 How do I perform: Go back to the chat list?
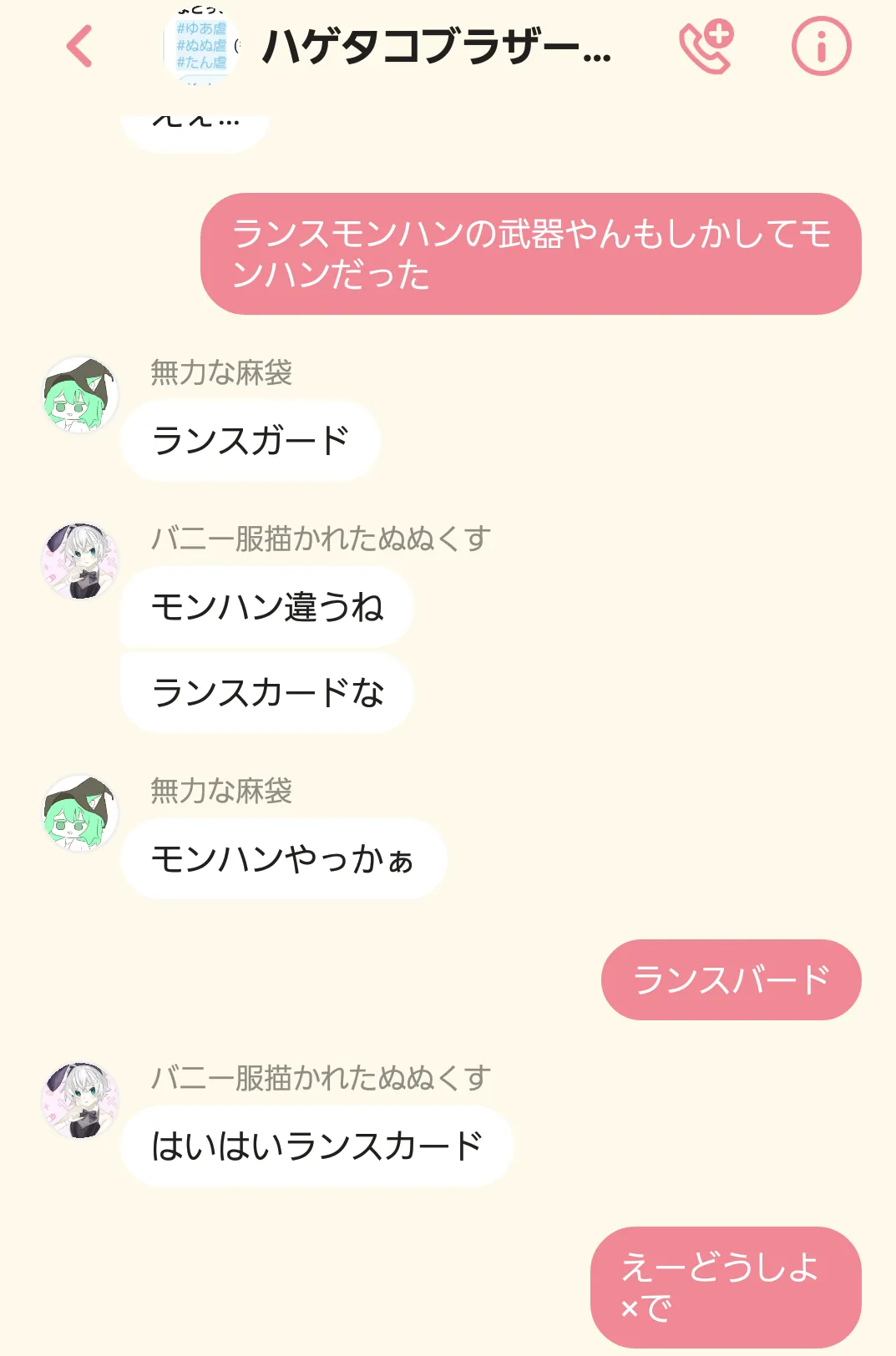(79, 46)
